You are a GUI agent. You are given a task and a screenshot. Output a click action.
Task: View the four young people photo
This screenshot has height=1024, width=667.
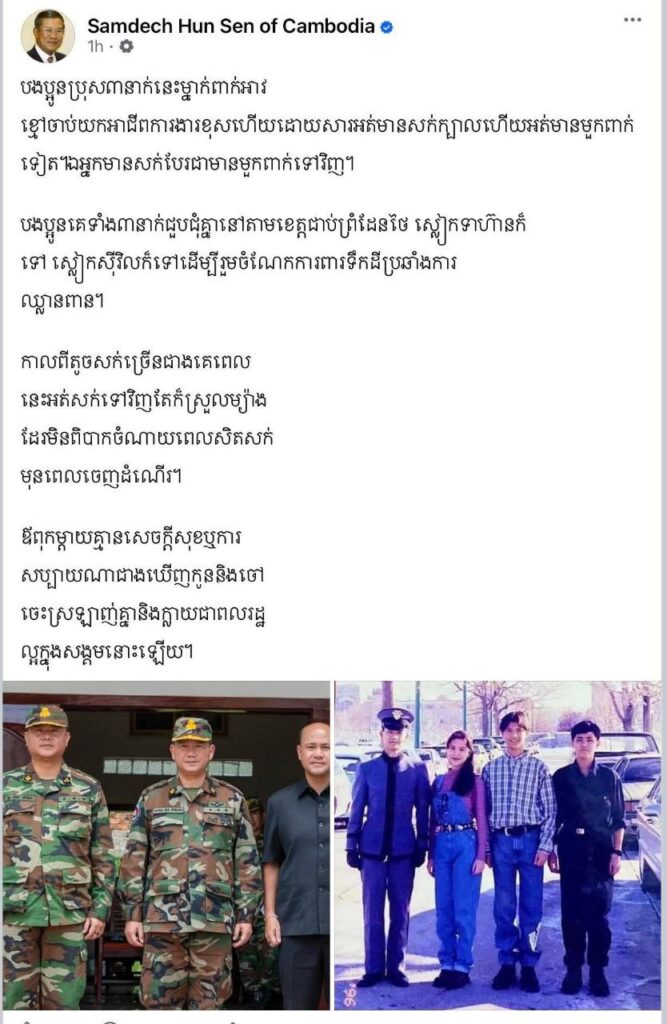click(x=497, y=846)
